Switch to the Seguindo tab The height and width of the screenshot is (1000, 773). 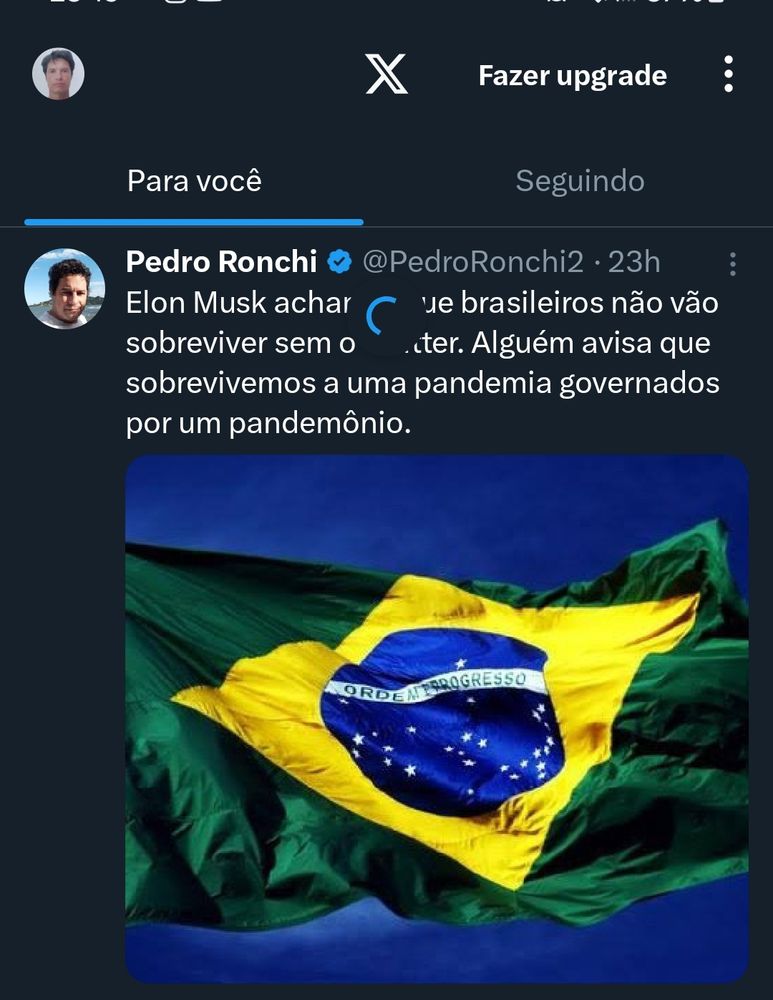pyautogui.click(x=580, y=181)
